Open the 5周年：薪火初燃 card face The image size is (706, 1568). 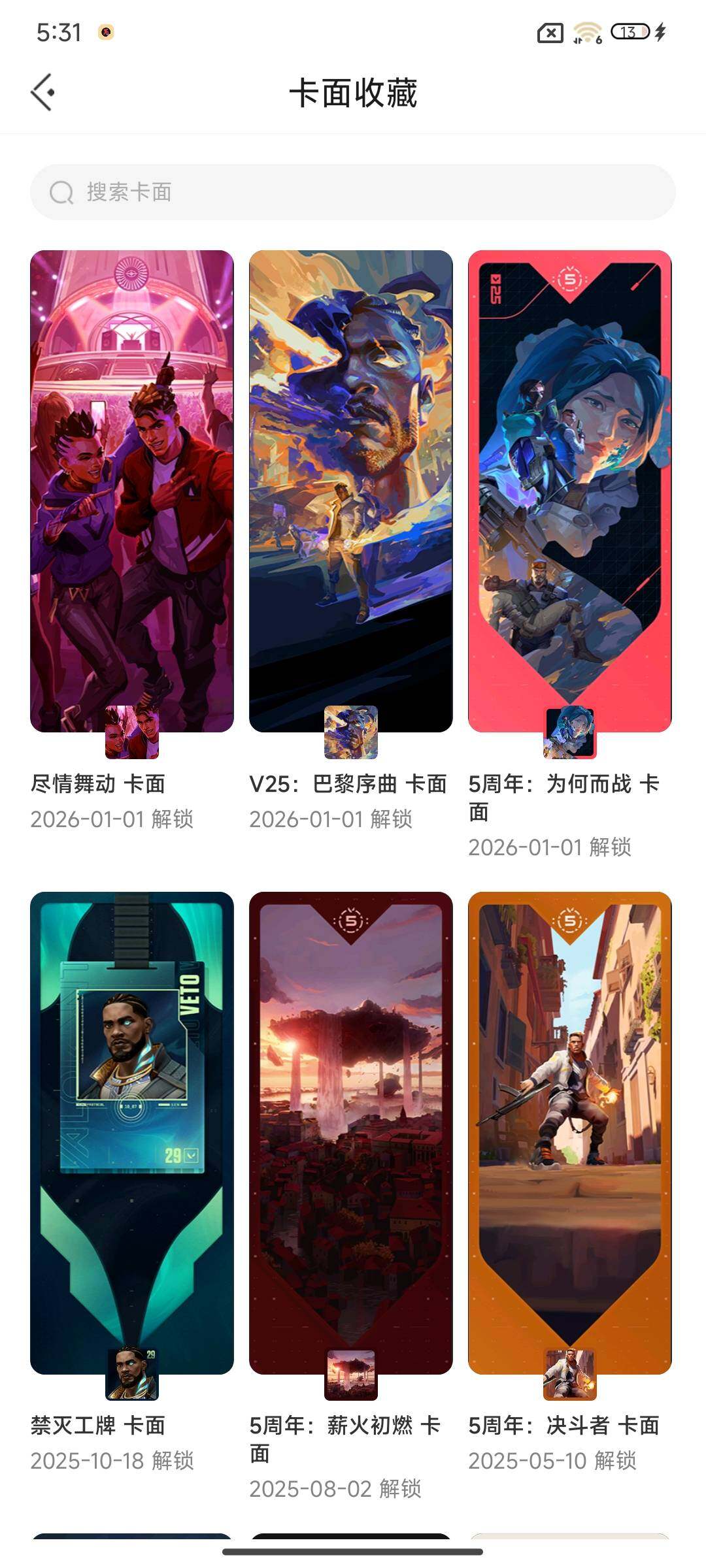tap(350, 1111)
